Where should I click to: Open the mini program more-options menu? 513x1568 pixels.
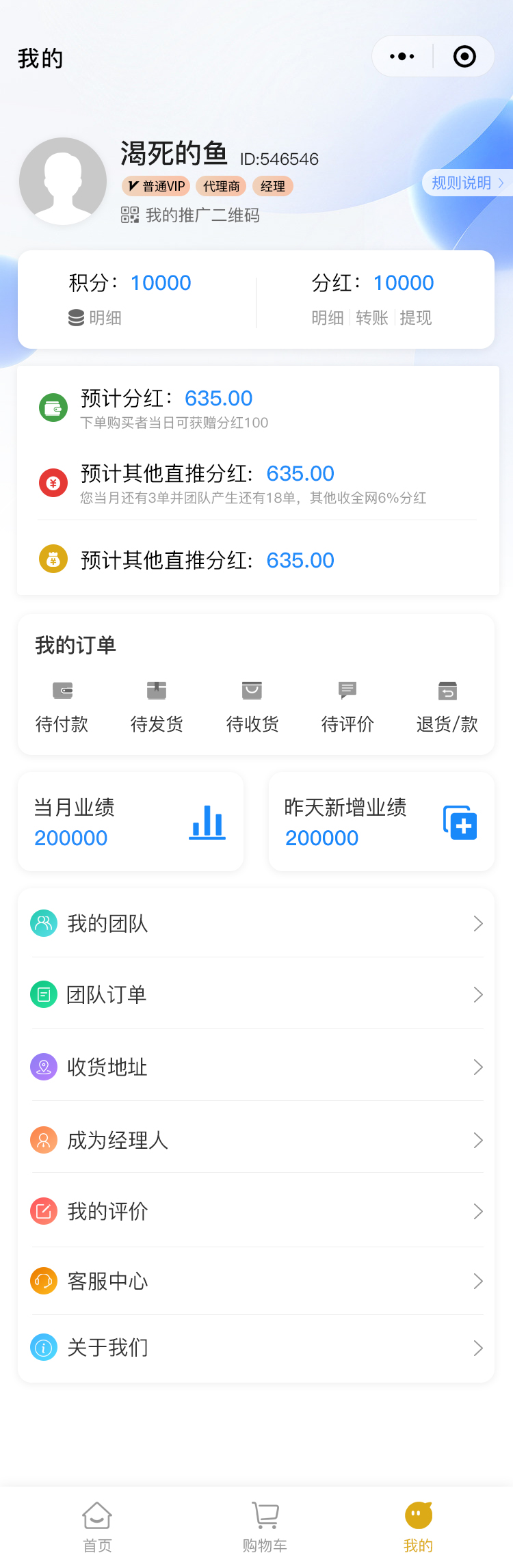(x=402, y=57)
